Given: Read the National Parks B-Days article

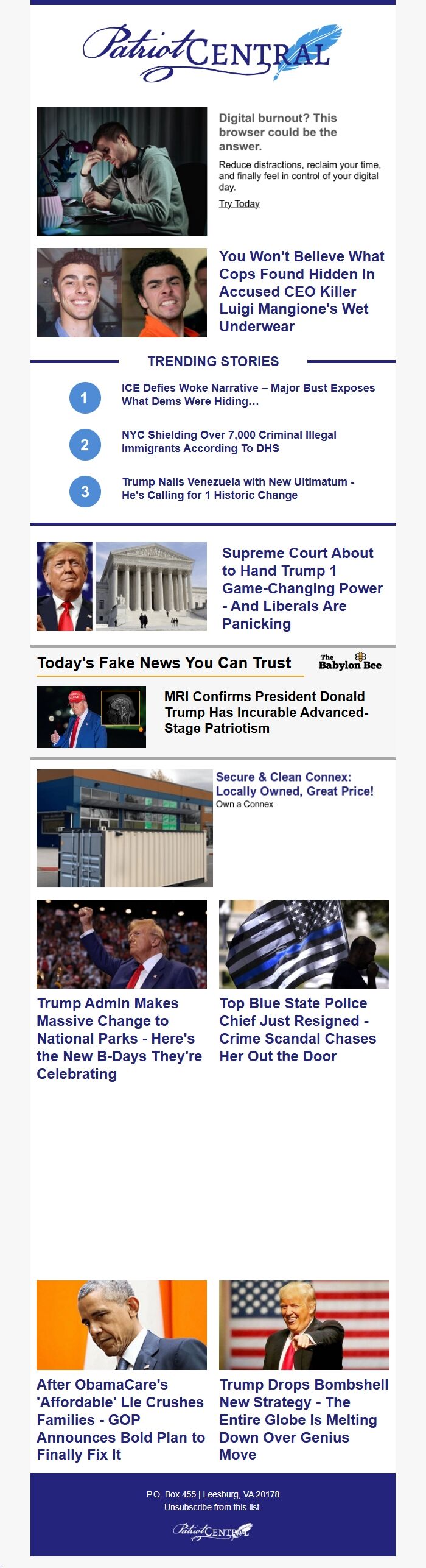Looking at the screenshot, I should [x=119, y=1038].
